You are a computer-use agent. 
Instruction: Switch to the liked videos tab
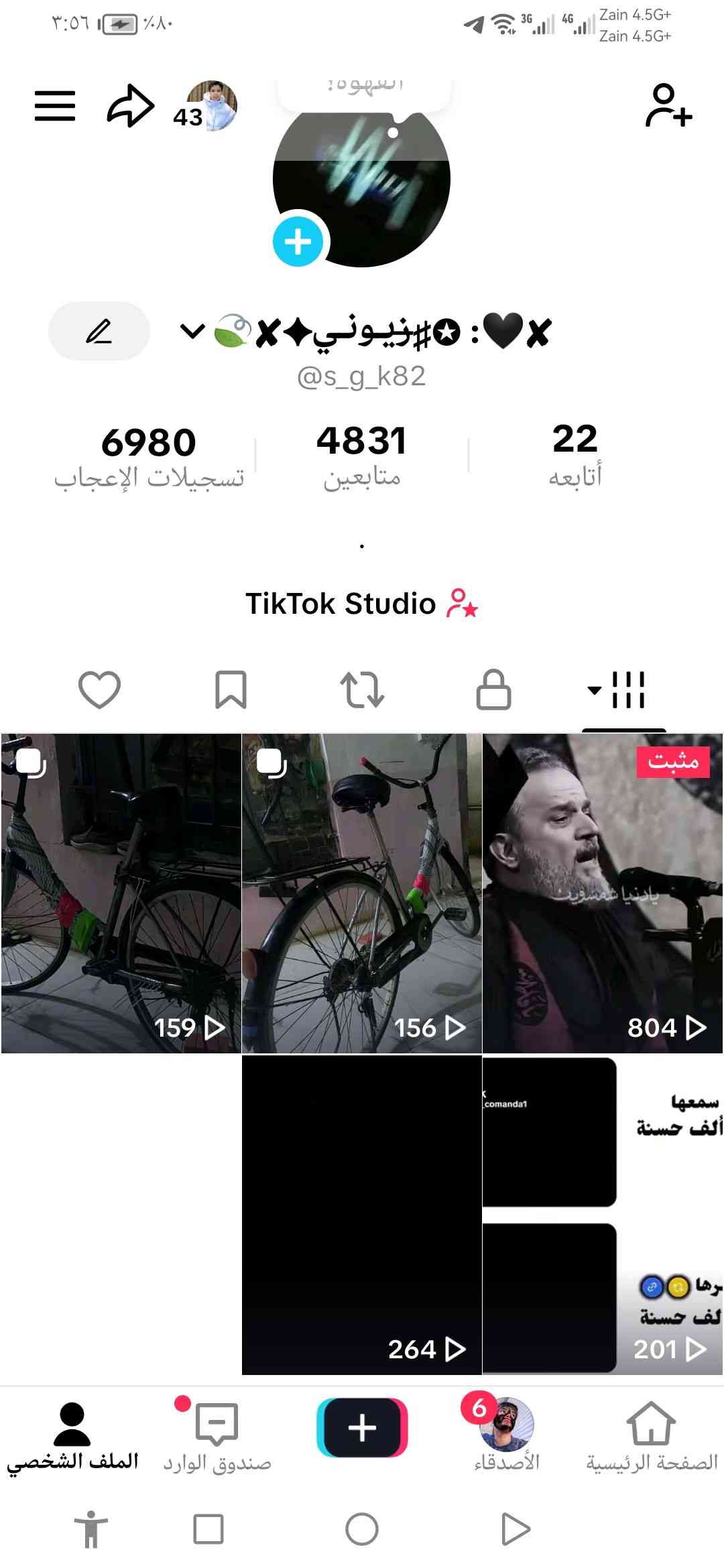click(99, 690)
